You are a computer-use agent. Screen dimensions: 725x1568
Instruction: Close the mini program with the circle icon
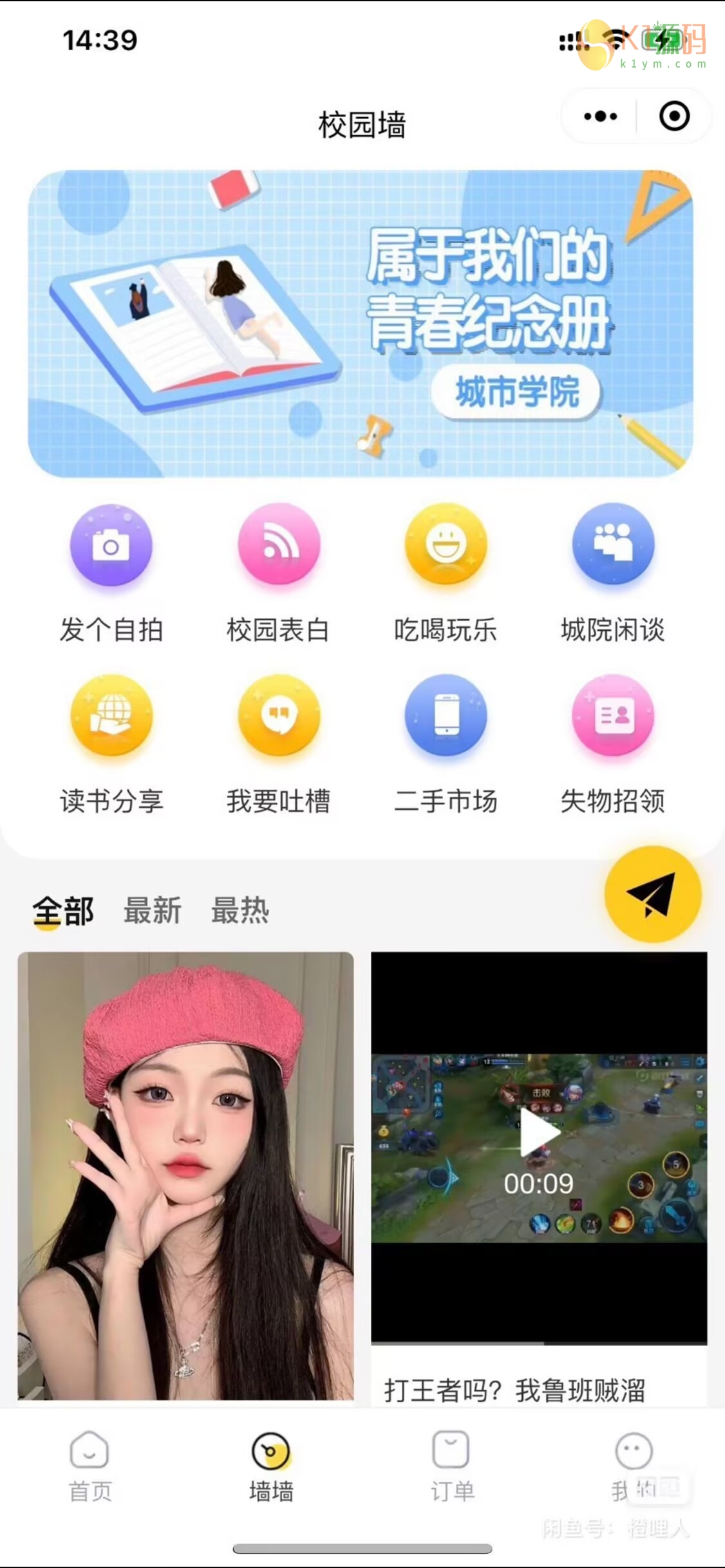674,117
